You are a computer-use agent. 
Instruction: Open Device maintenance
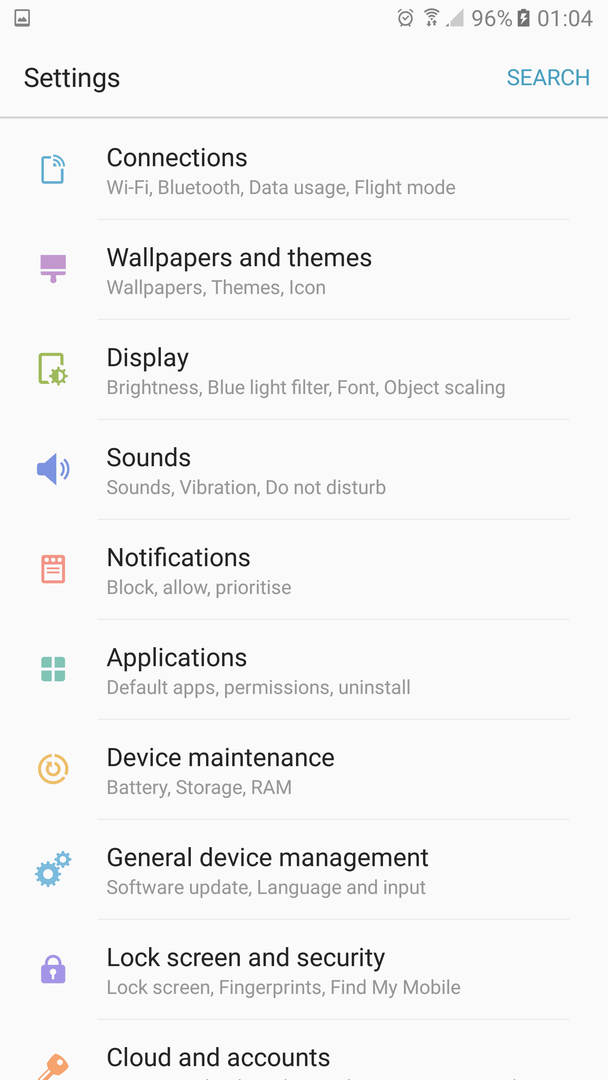pyautogui.click(x=304, y=769)
